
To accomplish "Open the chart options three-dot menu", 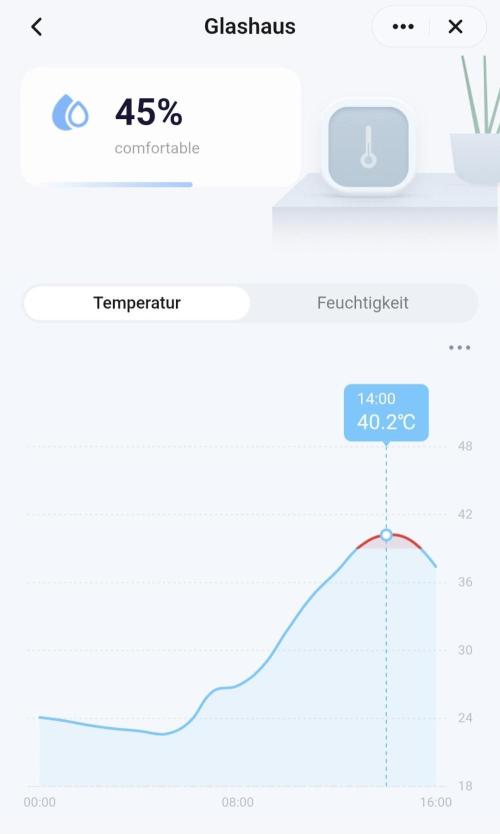I will (460, 348).
